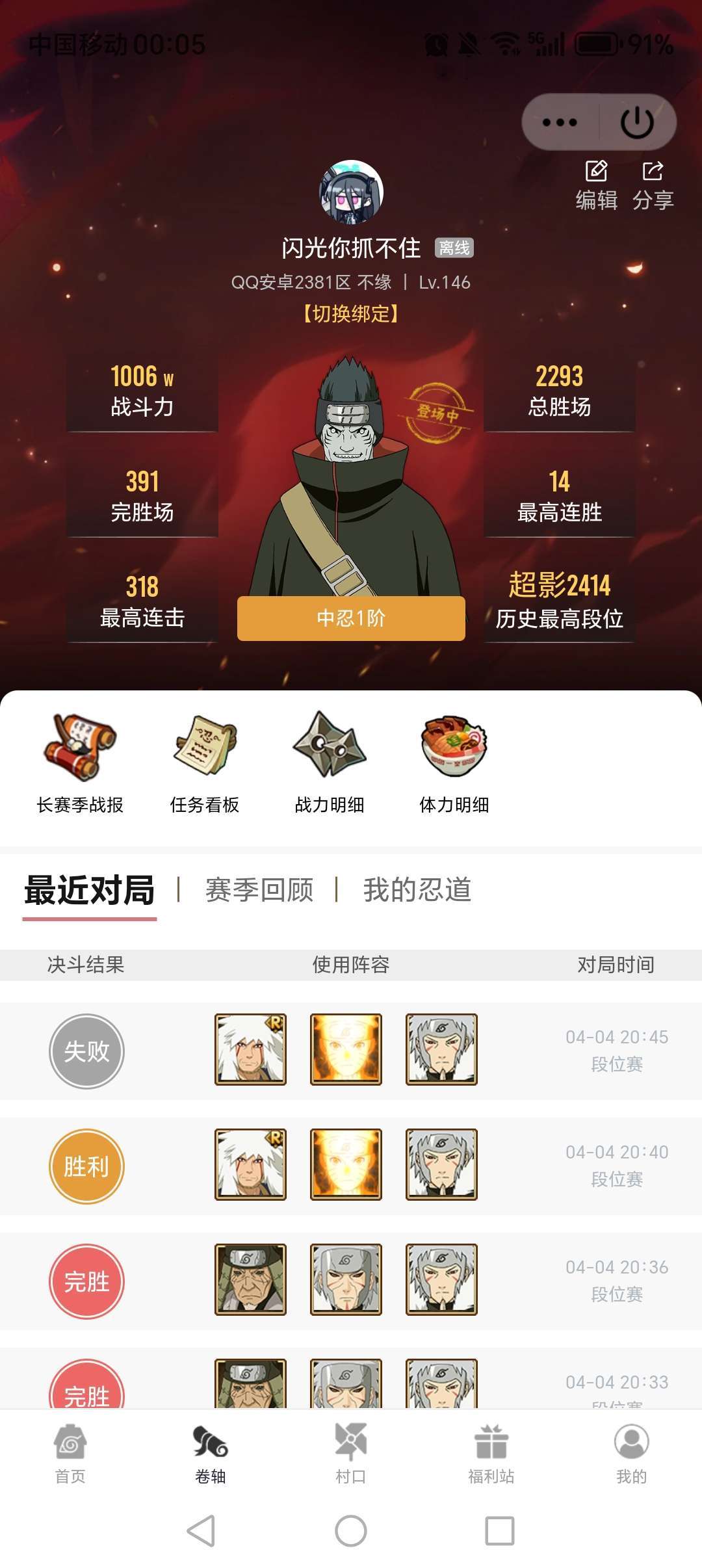View 体力明细
This screenshot has width=702, height=1568.
[x=454, y=764]
